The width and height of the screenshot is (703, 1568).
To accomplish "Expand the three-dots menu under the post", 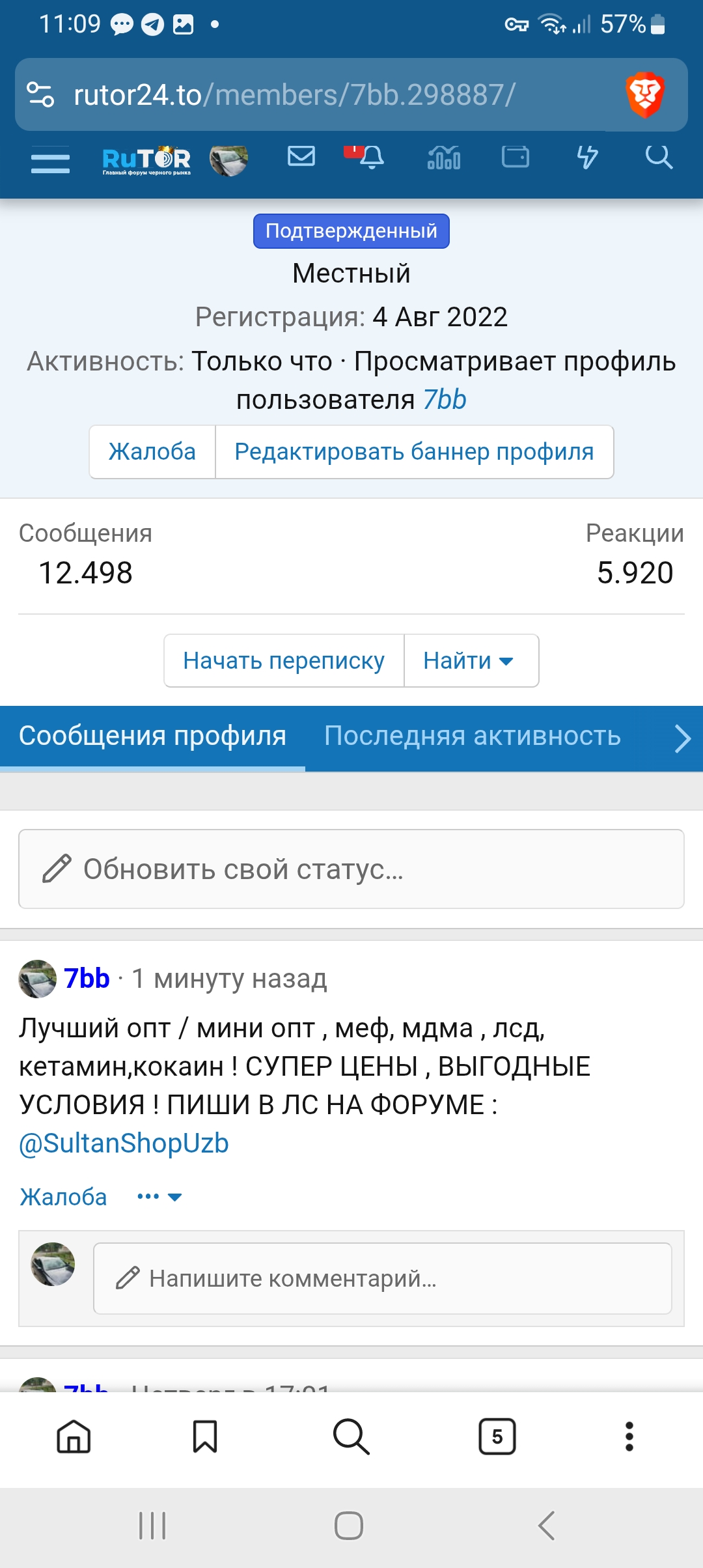I will (x=159, y=1197).
